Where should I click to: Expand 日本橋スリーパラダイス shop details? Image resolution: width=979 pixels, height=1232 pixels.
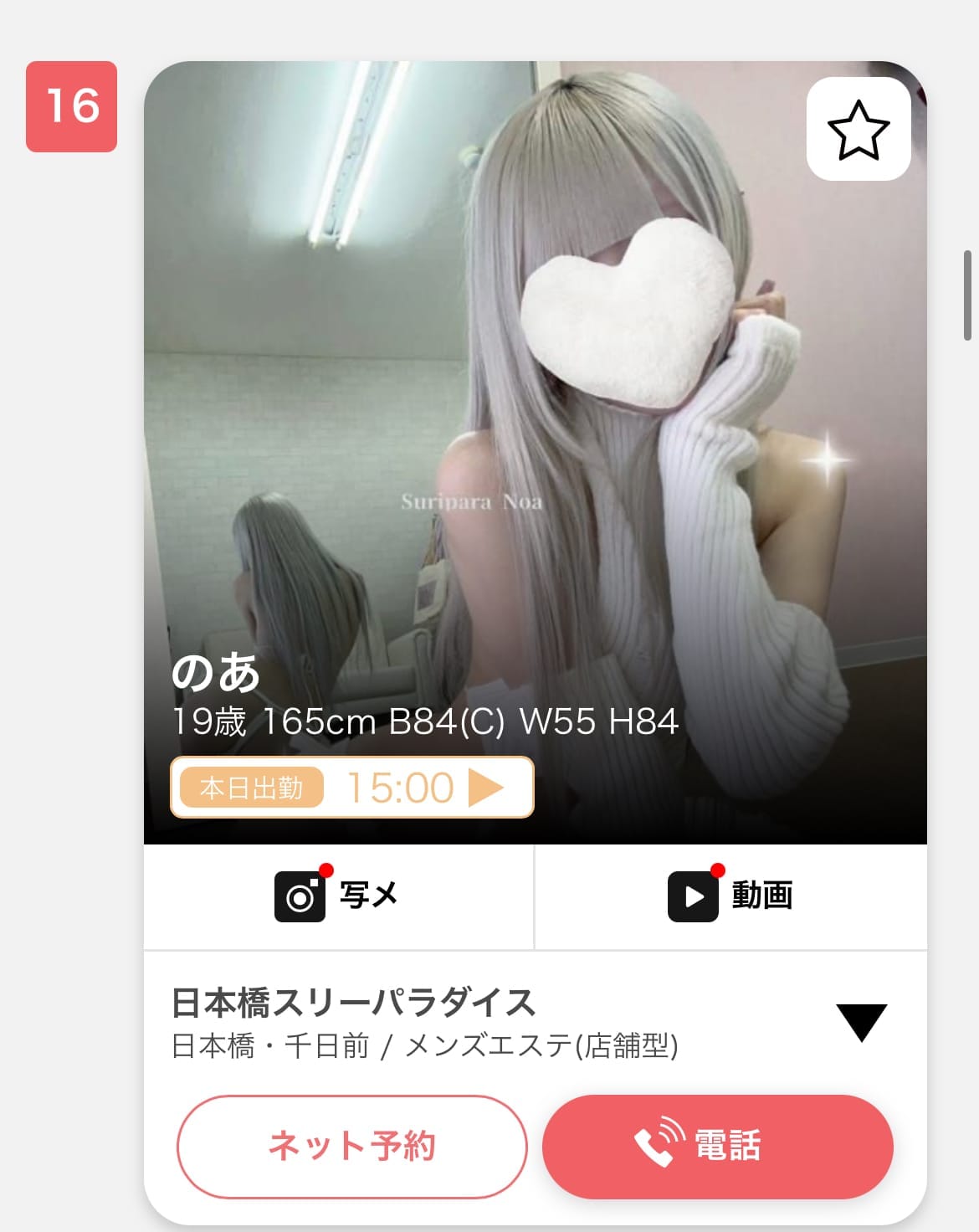[861, 1022]
